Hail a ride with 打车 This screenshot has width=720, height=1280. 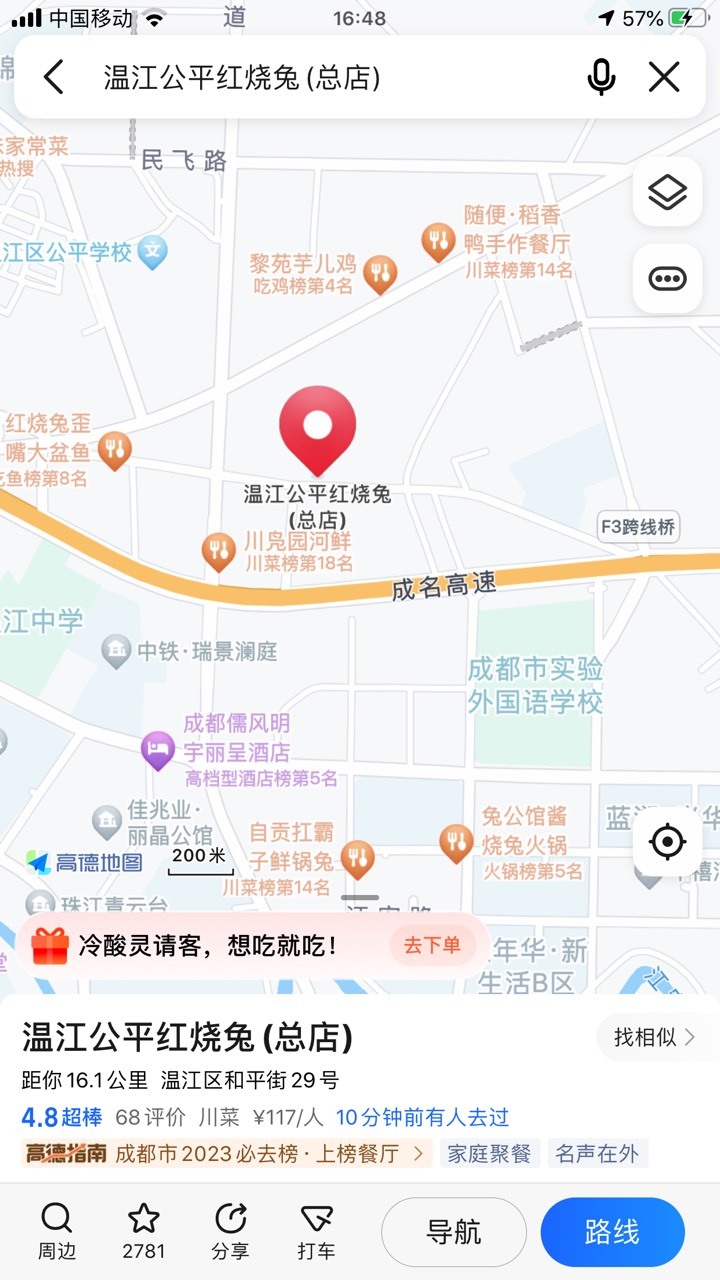click(317, 1232)
